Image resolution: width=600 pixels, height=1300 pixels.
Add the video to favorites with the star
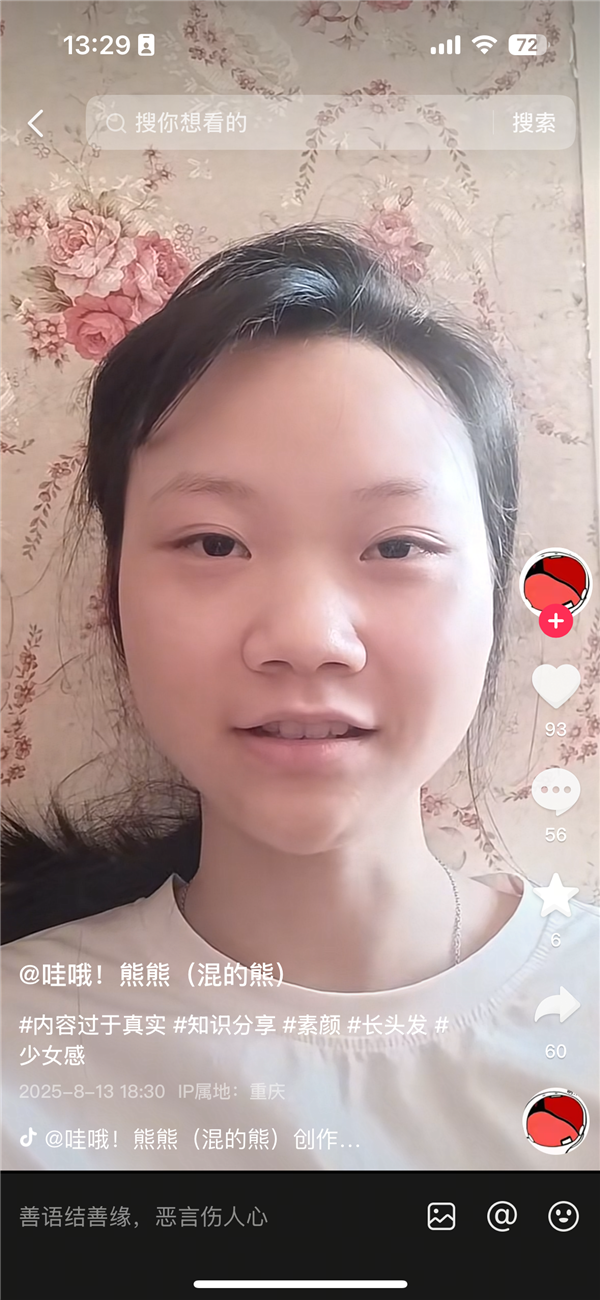point(556,896)
